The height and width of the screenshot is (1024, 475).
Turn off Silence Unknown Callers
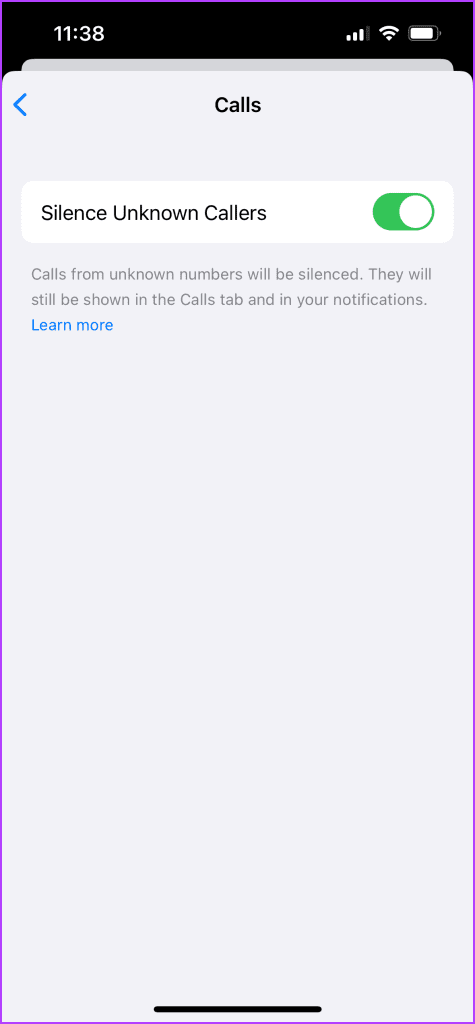pos(403,212)
